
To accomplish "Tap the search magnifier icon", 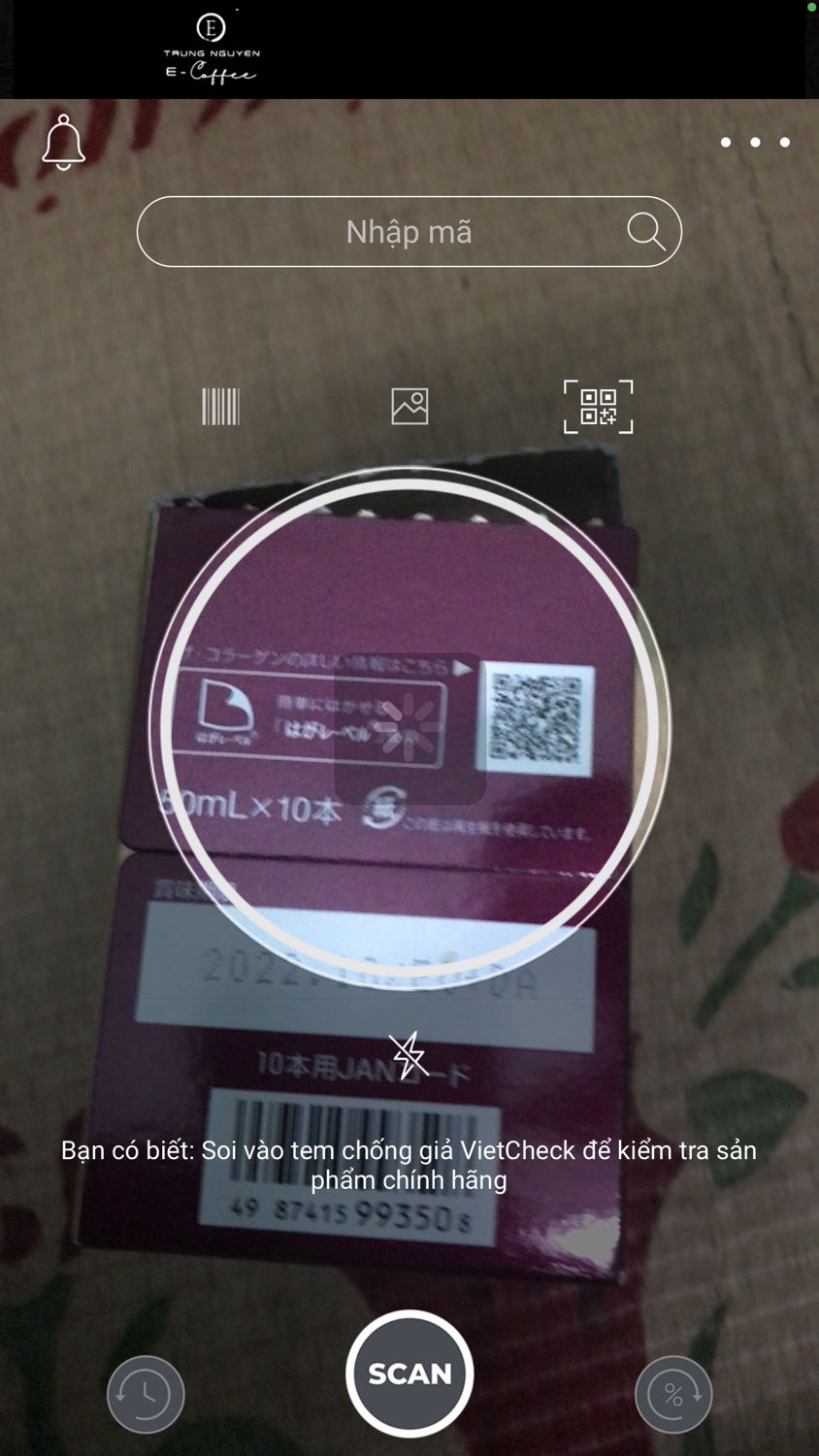I will coord(645,231).
